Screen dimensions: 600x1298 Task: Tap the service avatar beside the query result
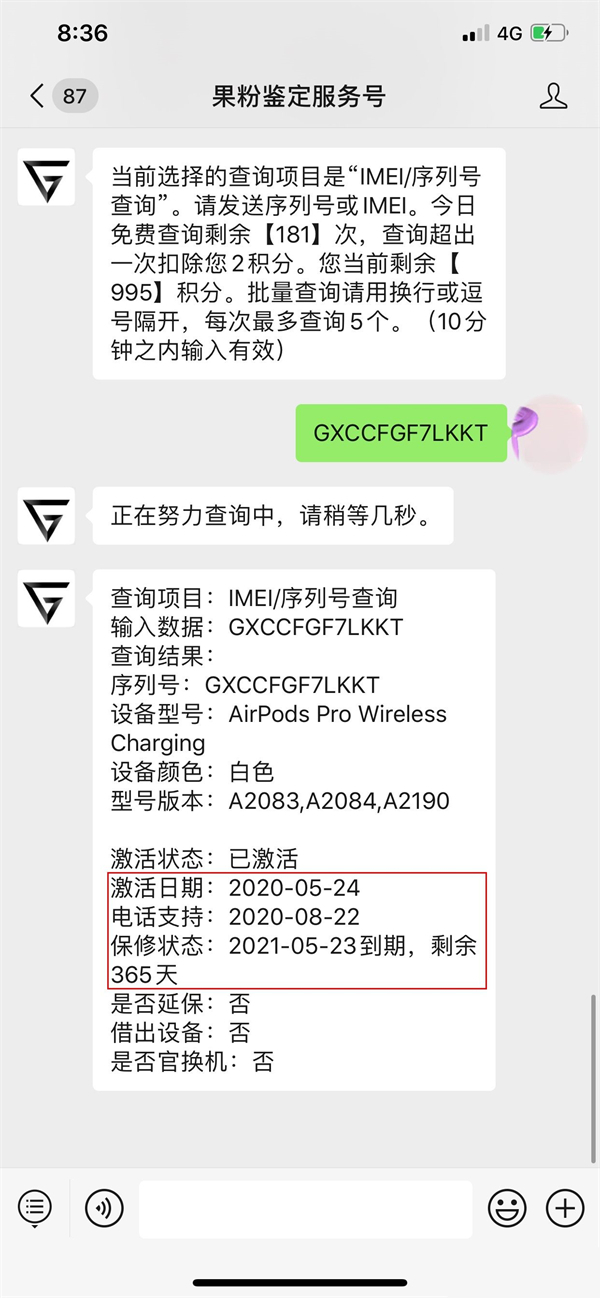pyautogui.click(x=46, y=598)
